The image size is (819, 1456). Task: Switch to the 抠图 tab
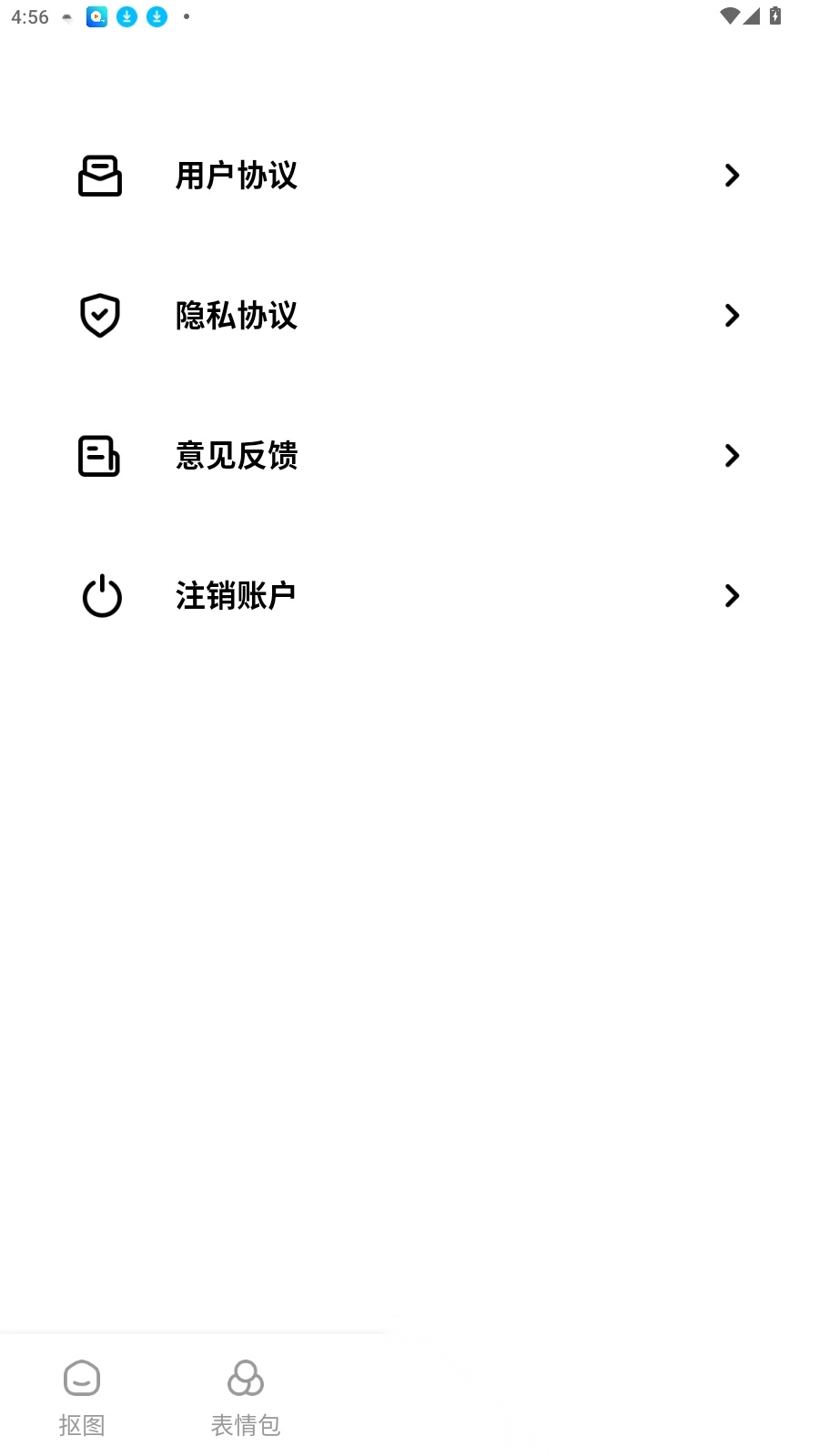click(82, 1397)
